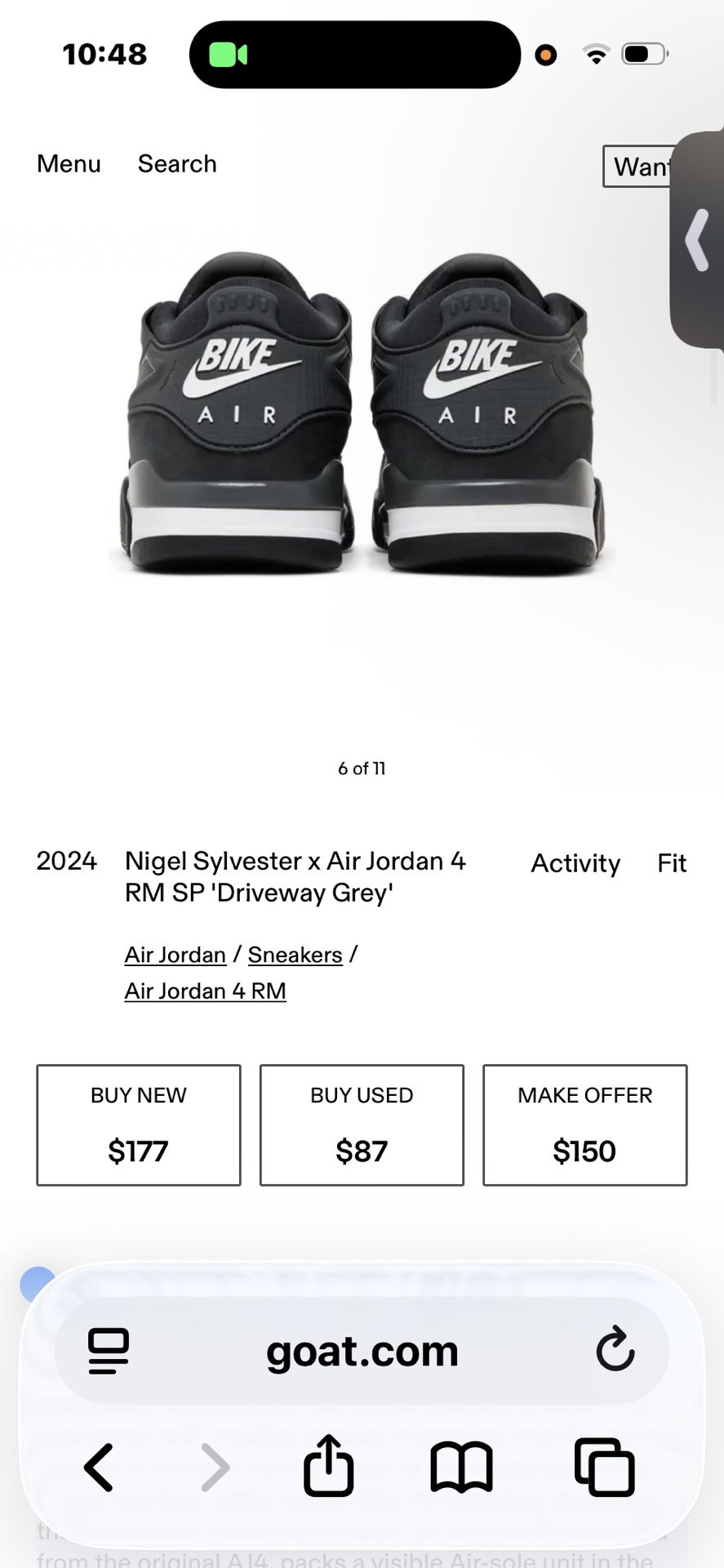The width and height of the screenshot is (724, 1568).
Task: Open the Fit section
Action: tap(672, 863)
